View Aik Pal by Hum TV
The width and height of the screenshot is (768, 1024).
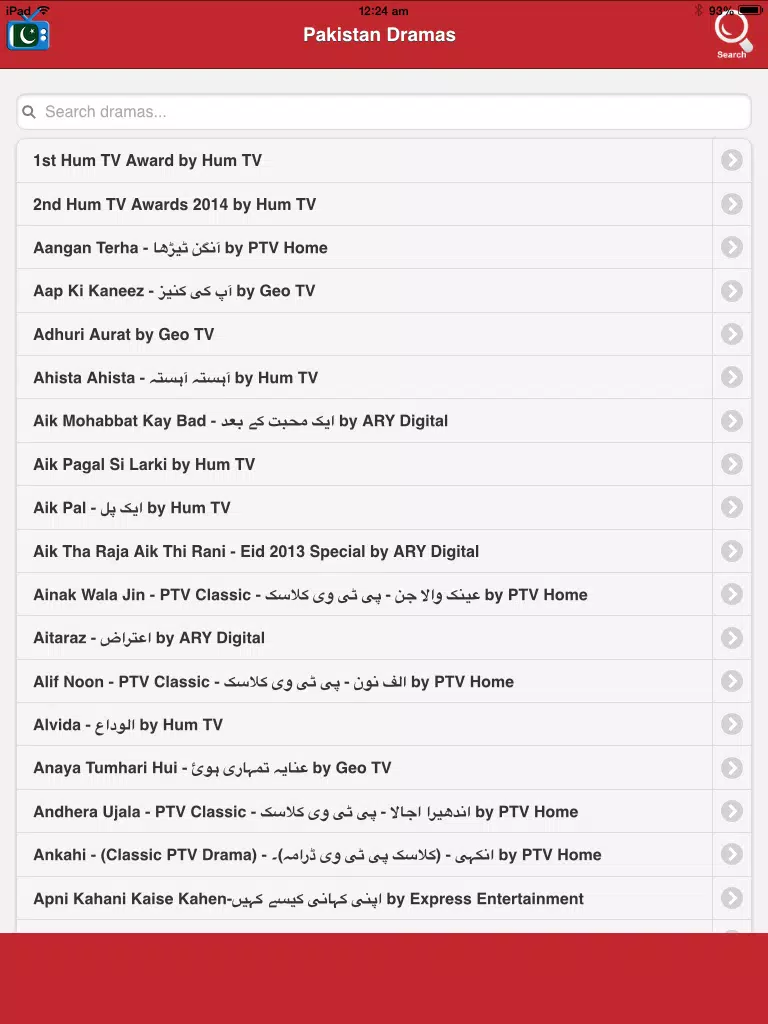click(x=384, y=507)
